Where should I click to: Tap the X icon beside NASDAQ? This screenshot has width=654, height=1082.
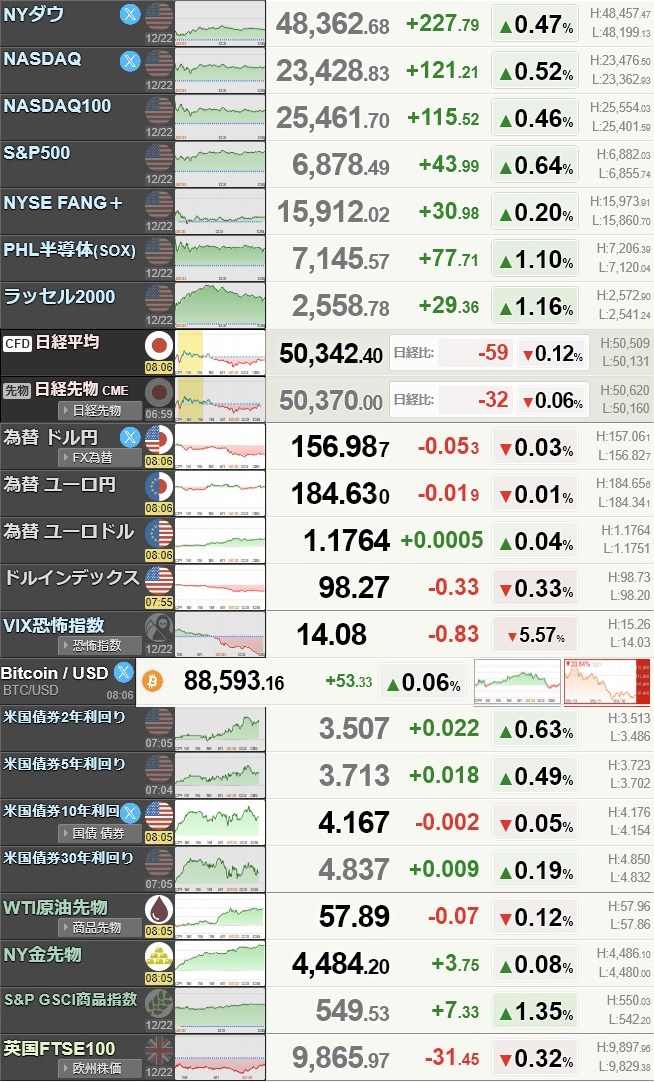[130, 61]
